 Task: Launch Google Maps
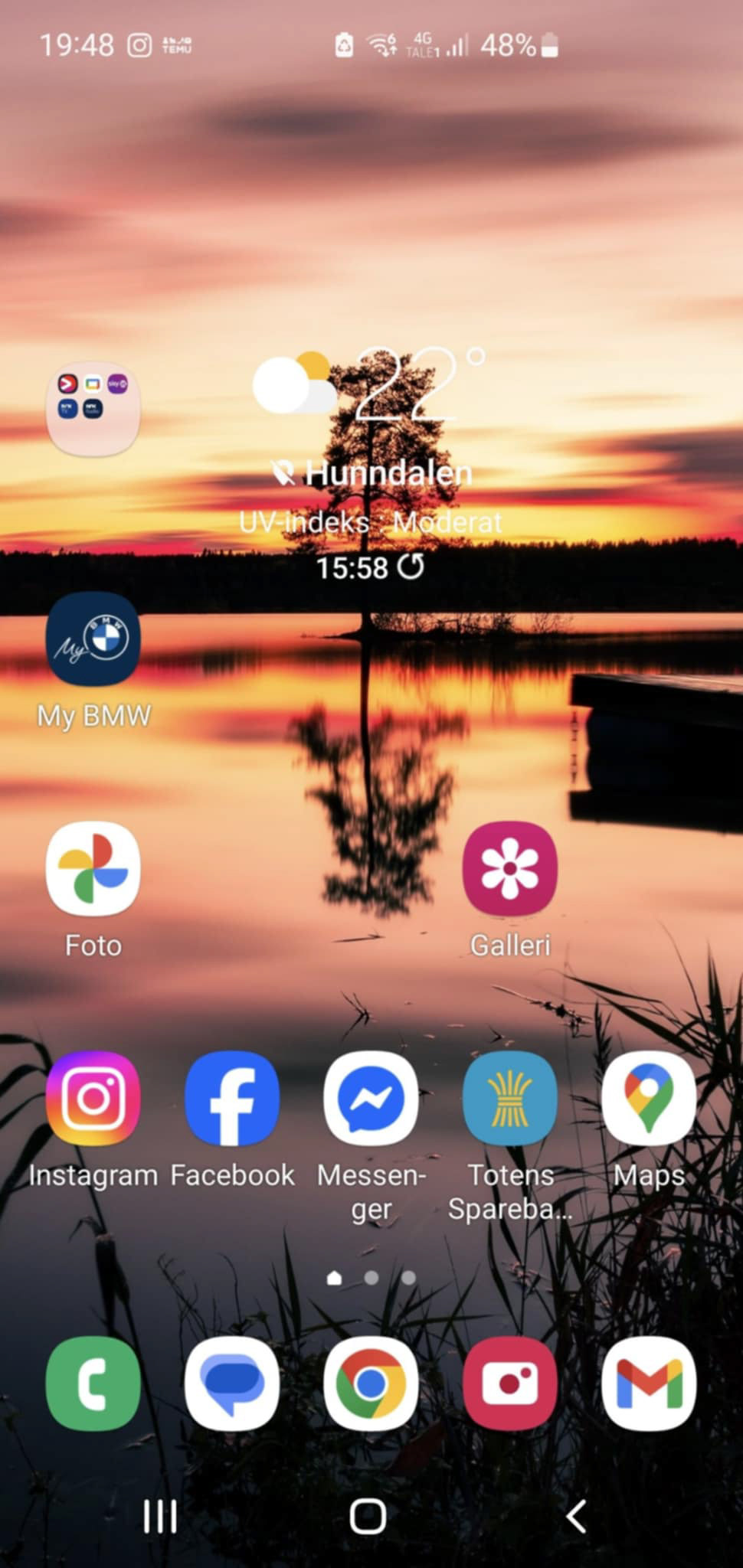649,1098
